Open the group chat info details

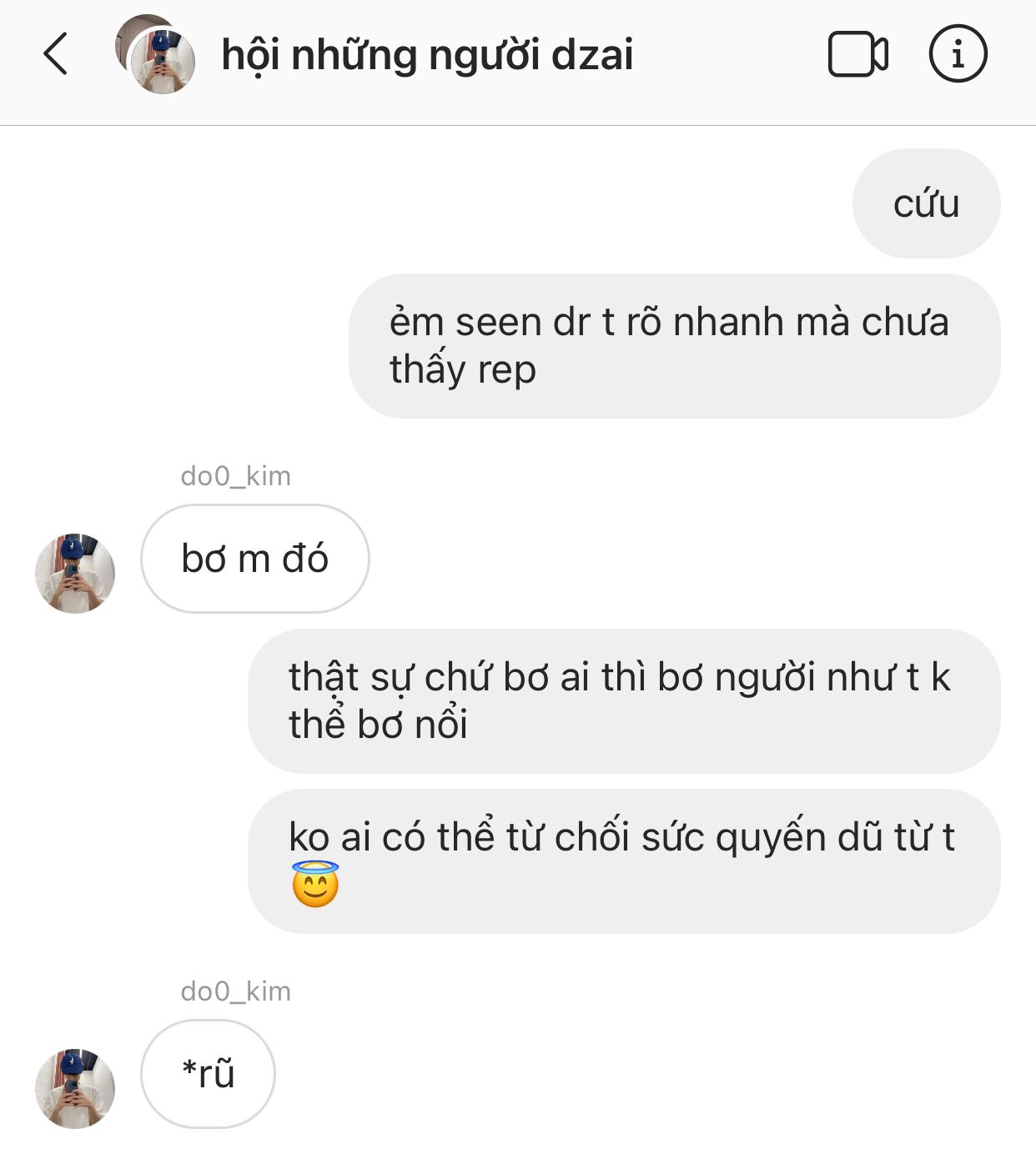[958, 55]
